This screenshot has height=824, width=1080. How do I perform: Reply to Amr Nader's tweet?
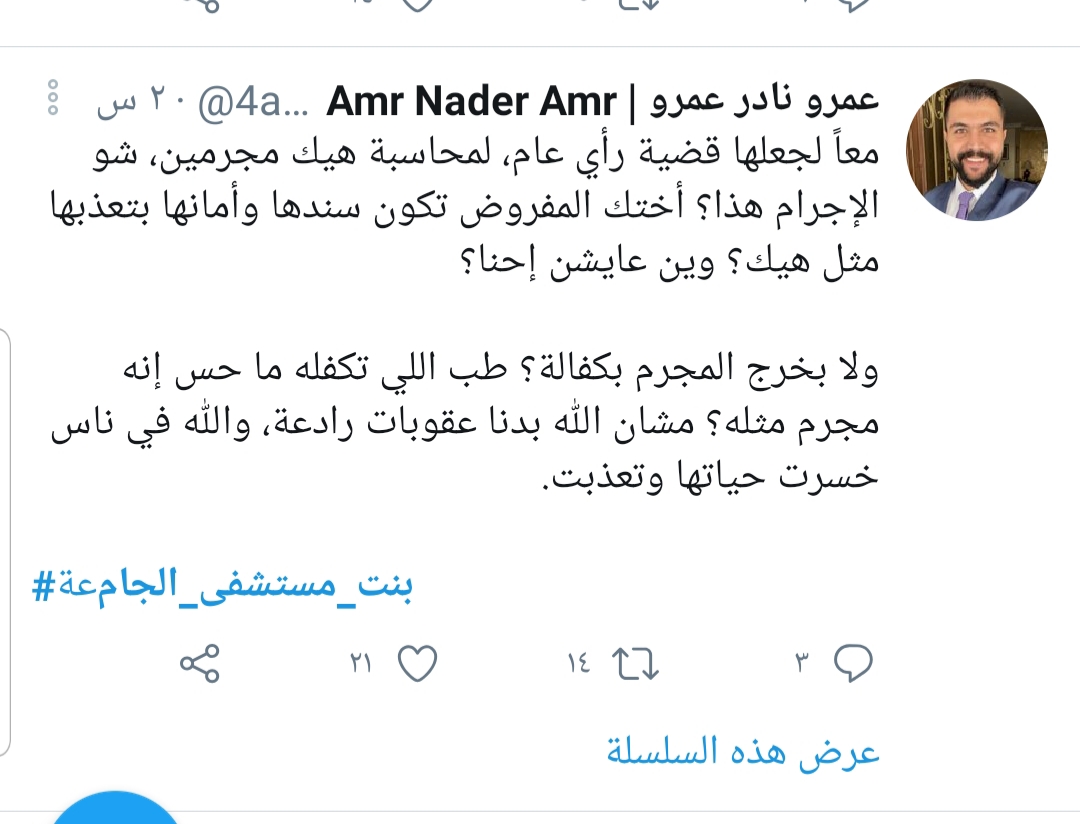[853, 662]
